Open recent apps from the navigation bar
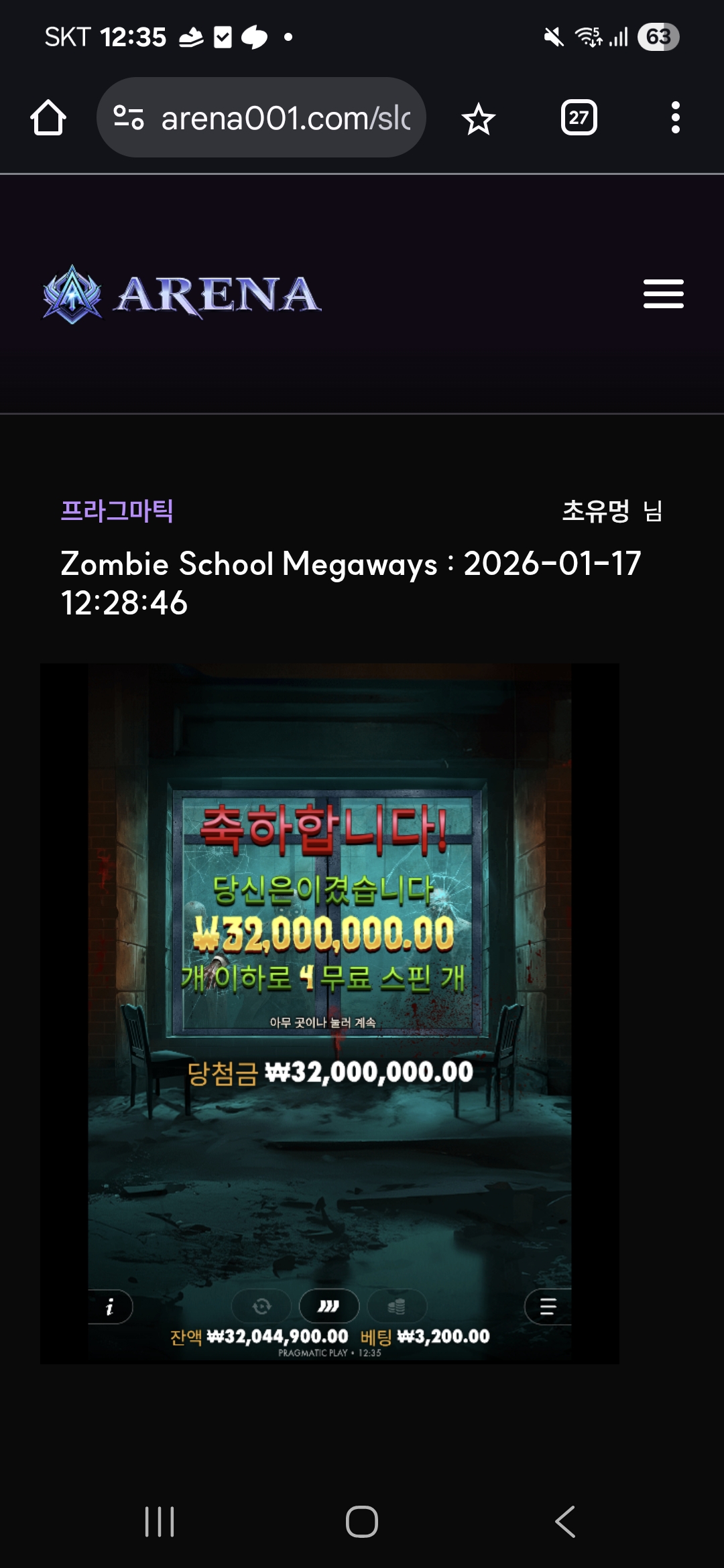 point(160,1521)
